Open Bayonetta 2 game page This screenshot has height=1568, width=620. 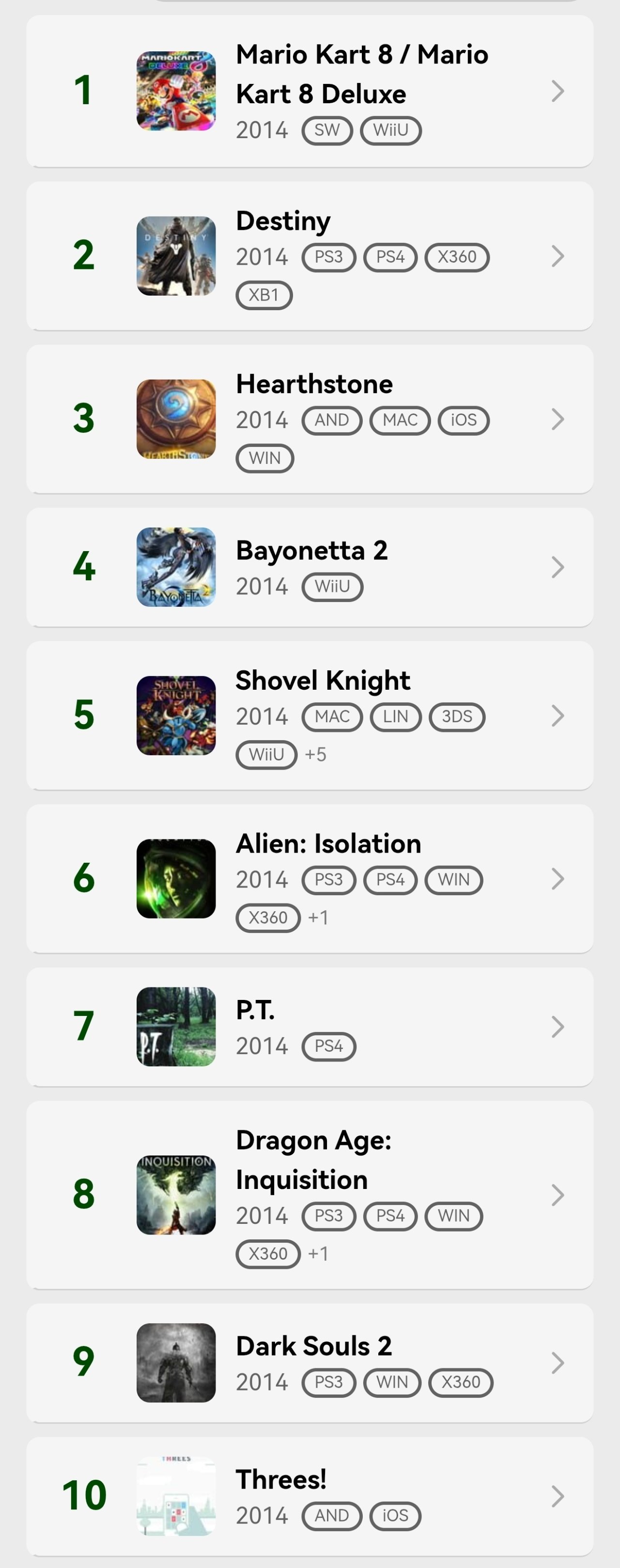[311, 551]
